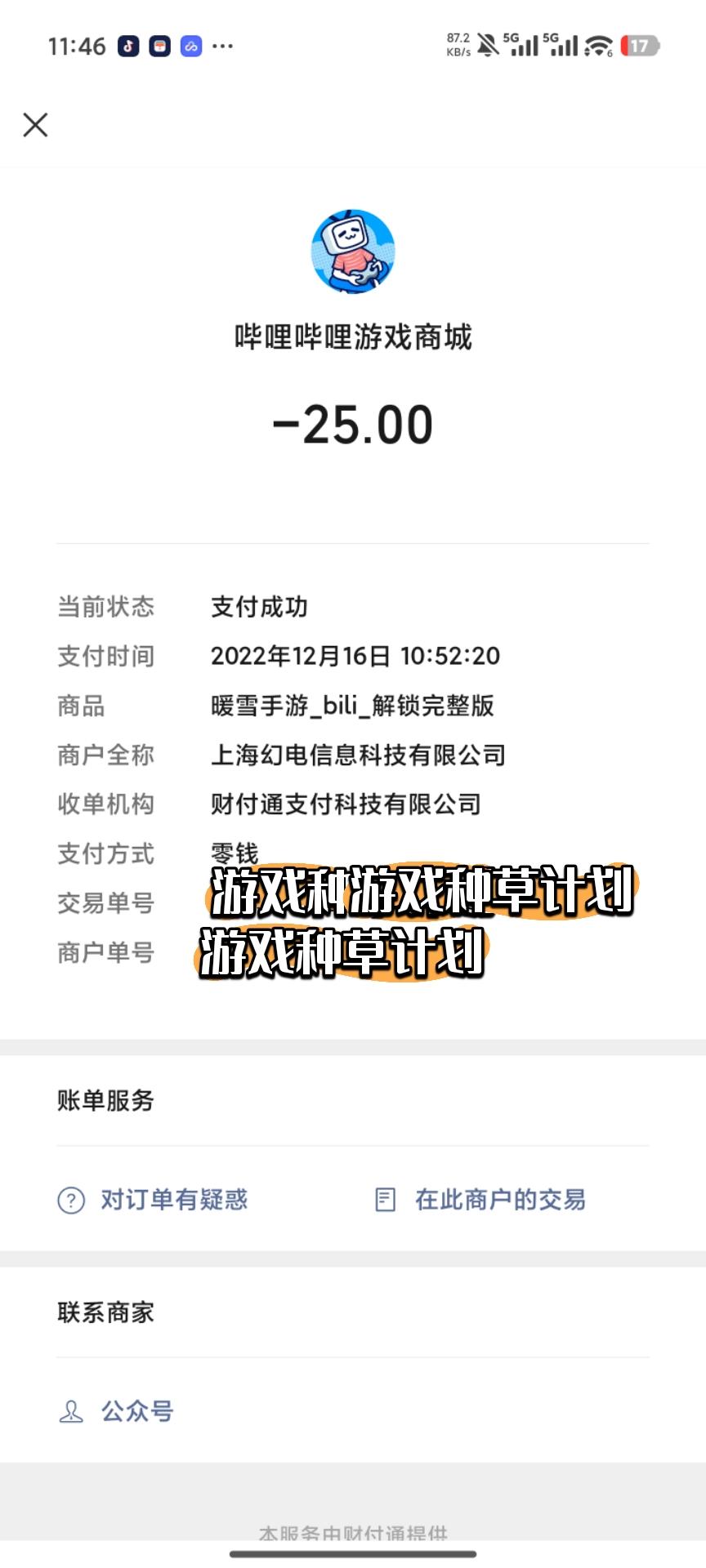The width and height of the screenshot is (706, 1568).
Task: Follow the merchant via 公众号
Action: [x=137, y=1410]
